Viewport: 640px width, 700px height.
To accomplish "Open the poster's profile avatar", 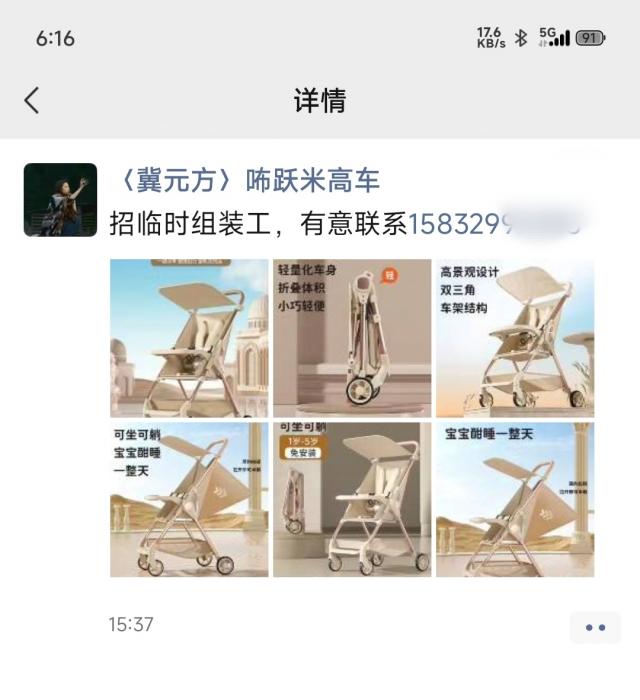I will [x=60, y=200].
